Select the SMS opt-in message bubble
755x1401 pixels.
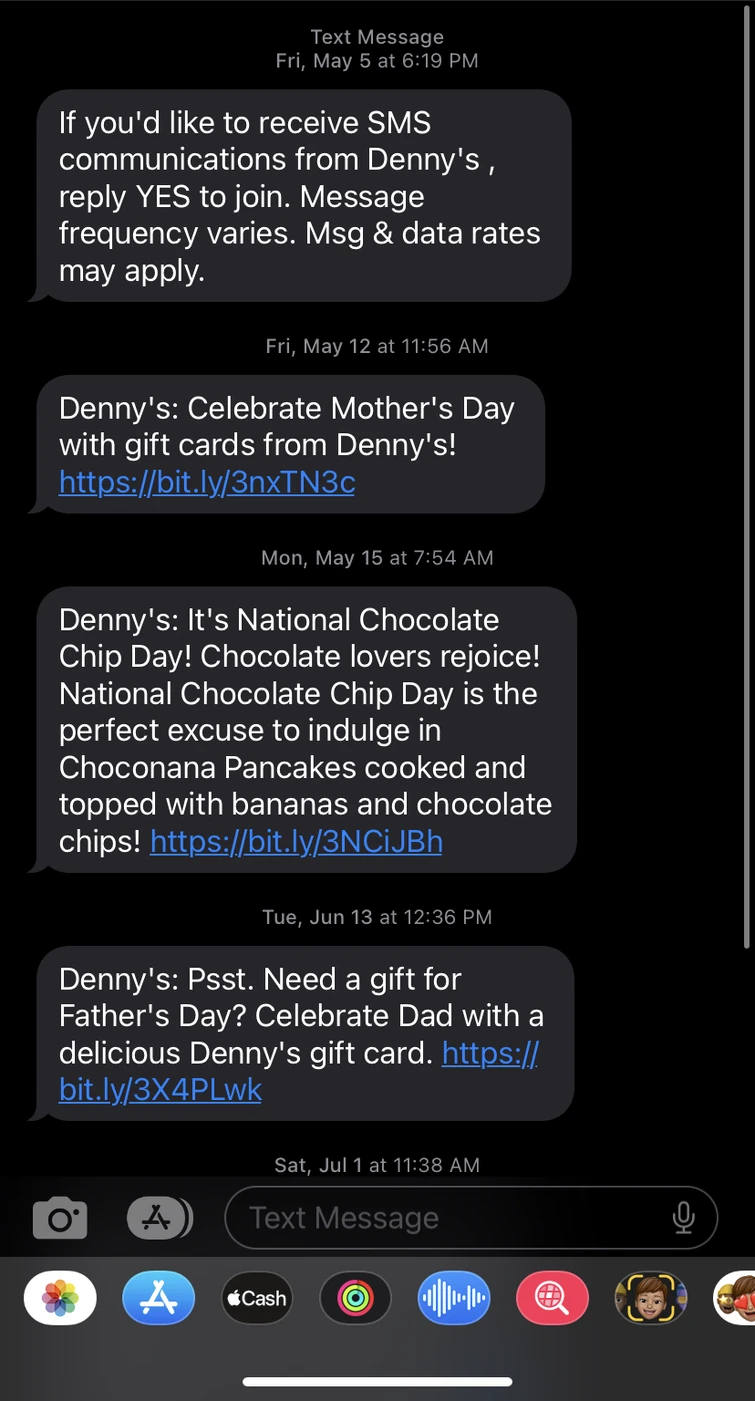pos(300,196)
